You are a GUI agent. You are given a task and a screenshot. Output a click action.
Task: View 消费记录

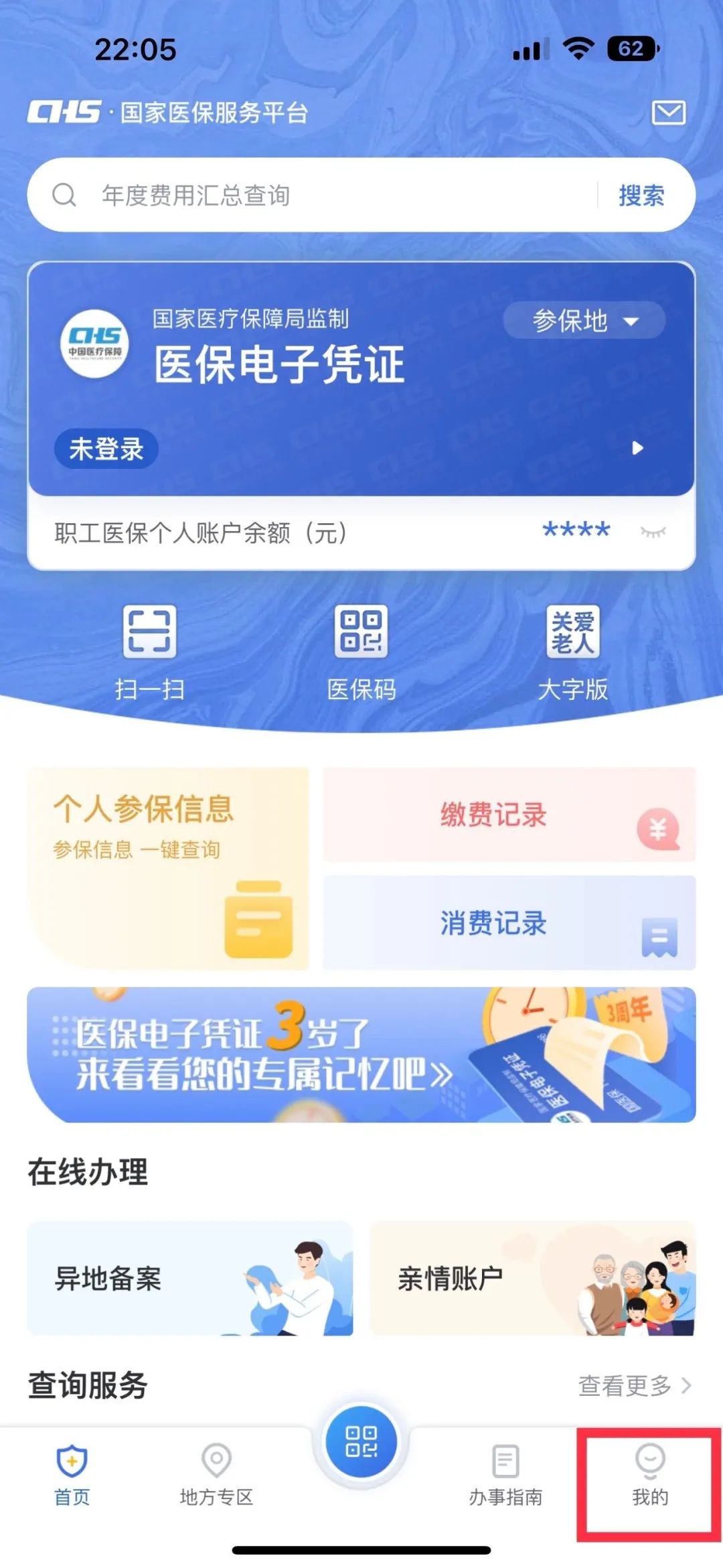pyautogui.click(x=509, y=922)
